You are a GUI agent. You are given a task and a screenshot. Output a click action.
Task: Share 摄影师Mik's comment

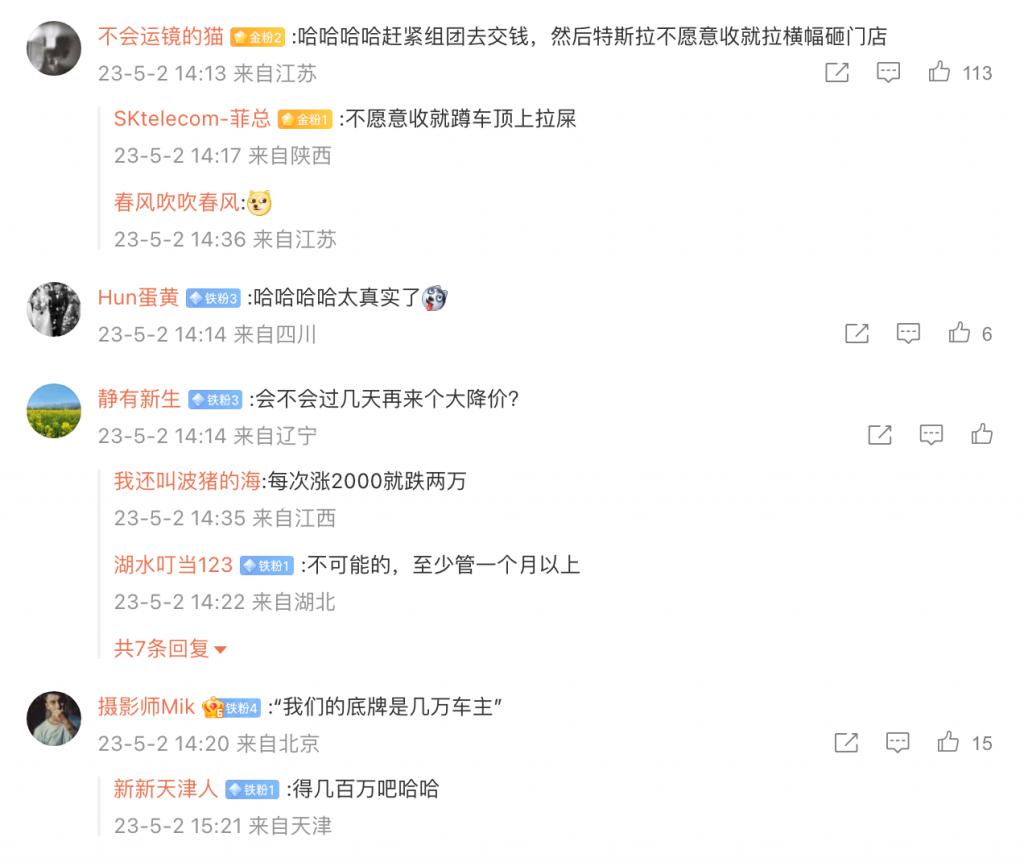click(845, 742)
